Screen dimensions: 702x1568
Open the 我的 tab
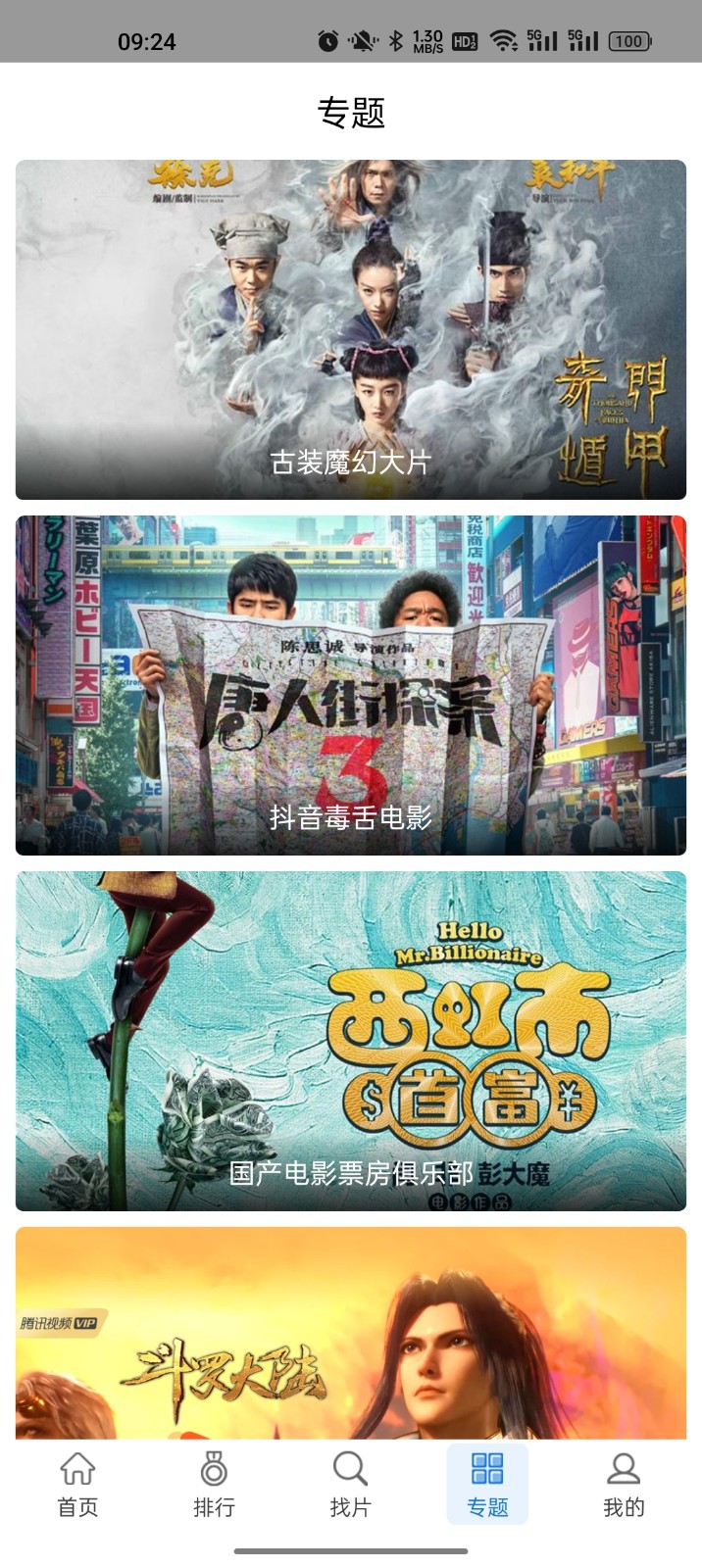pyautogui.click(x=624, y=1484)
